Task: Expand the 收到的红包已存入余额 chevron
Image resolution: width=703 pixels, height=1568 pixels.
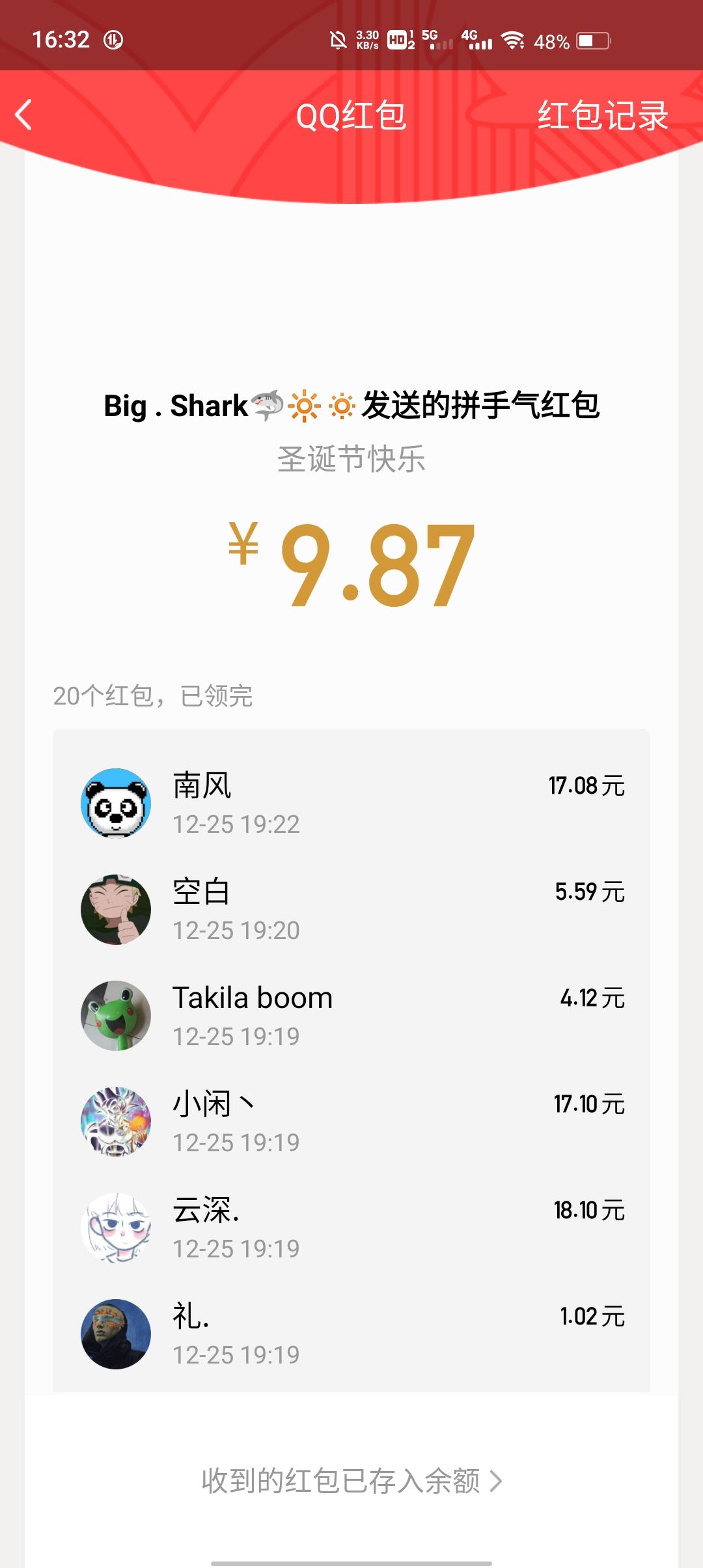Action: coord(497,1480)
